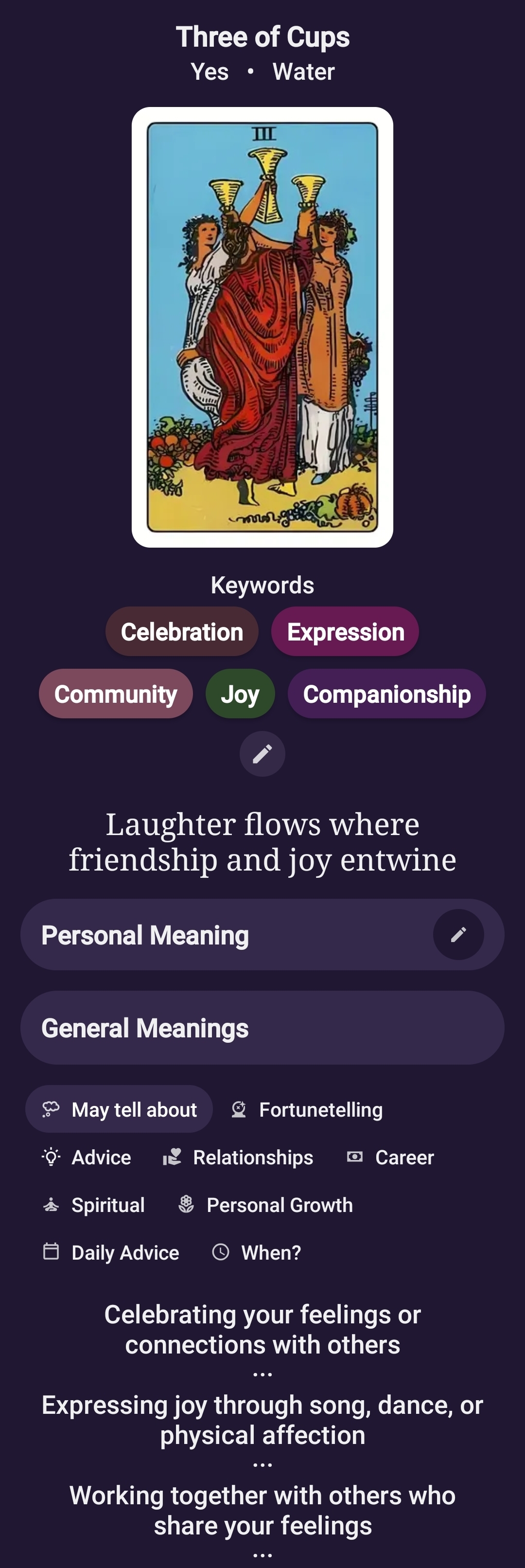Image resolution: width=525 pixels, height=1568 pixels.
Task: View Personal Growth meanings
Action: click(265, 1204)
